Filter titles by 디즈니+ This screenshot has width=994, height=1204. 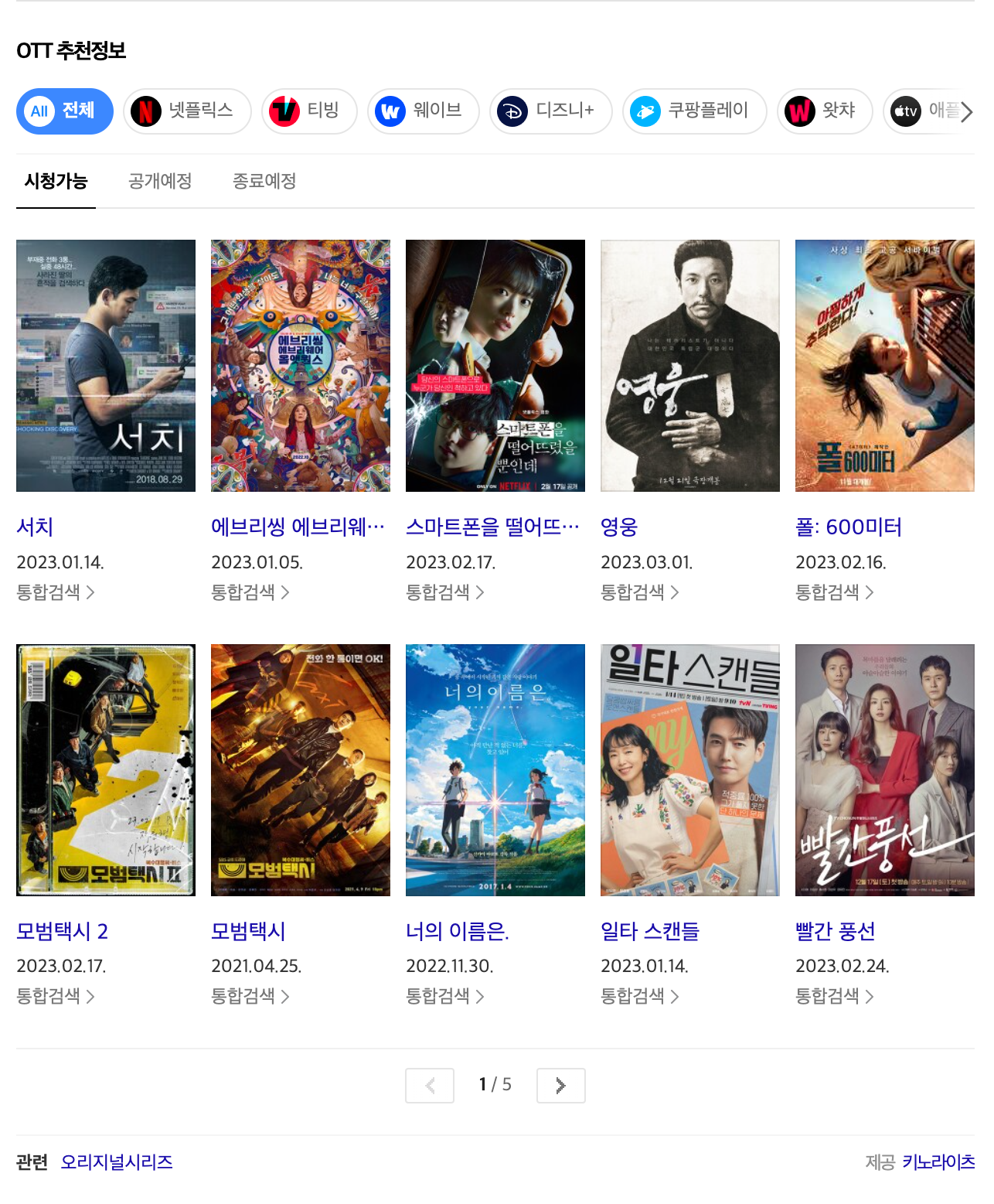coord(550,111)
